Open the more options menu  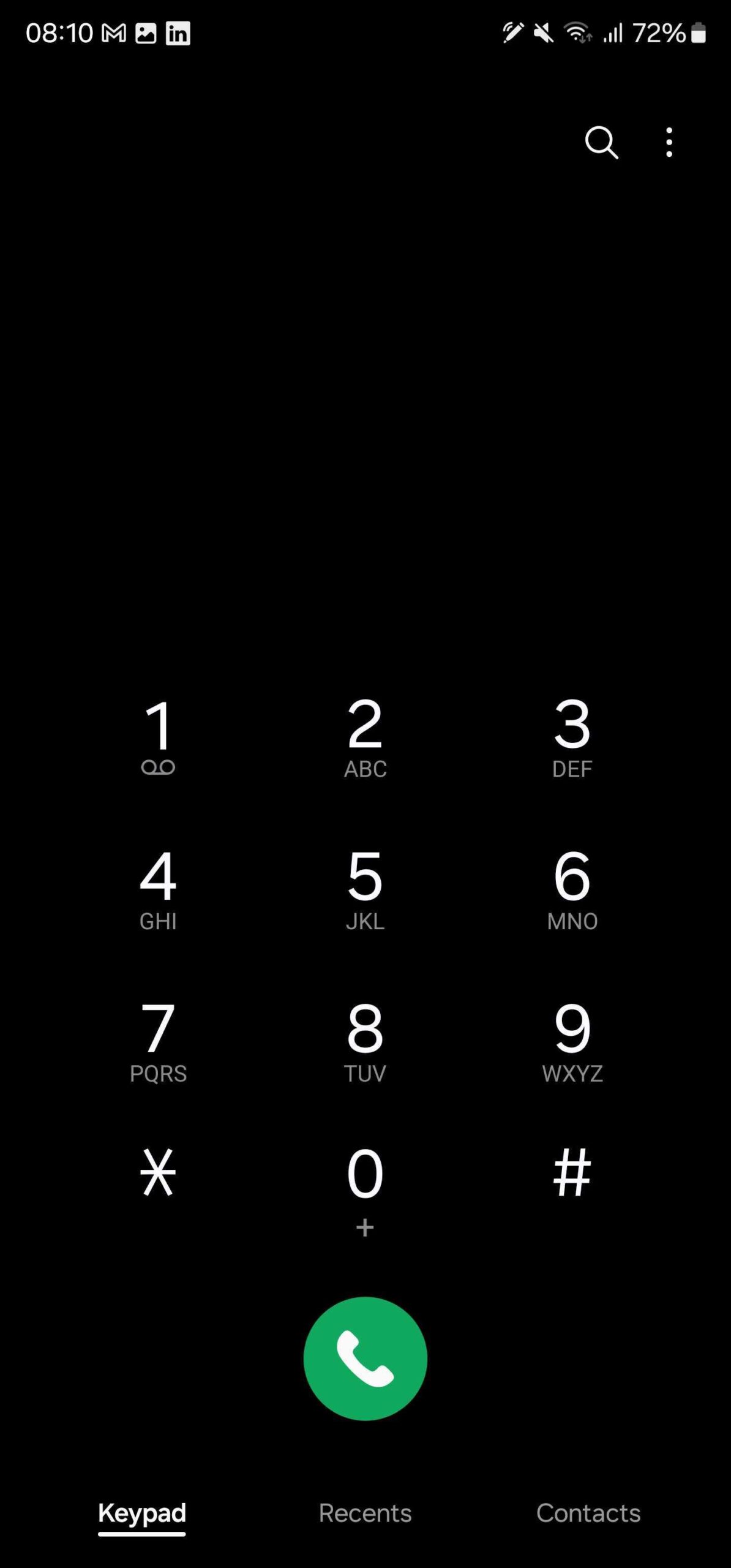click(x=669, y=143)
